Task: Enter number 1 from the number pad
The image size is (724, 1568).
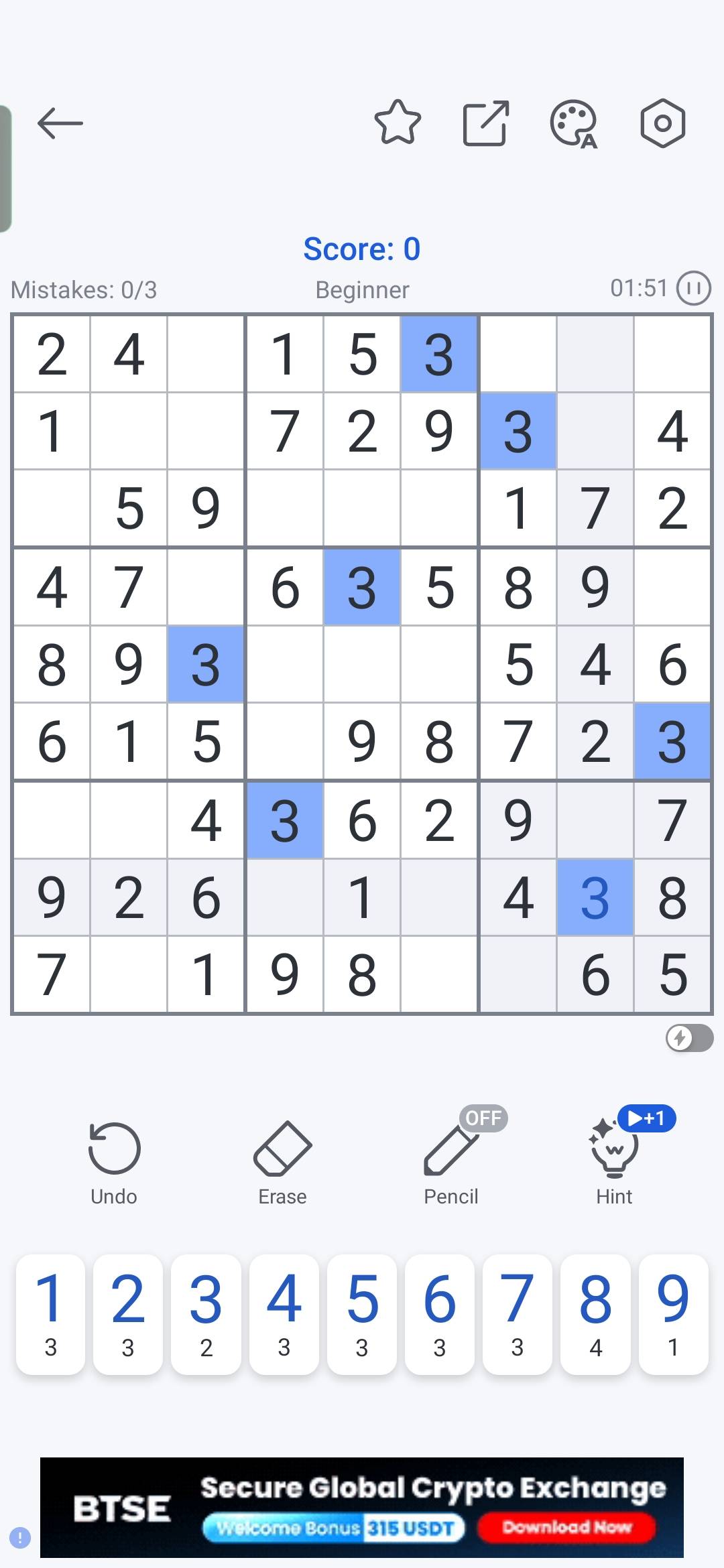Action: [50, 1314]
